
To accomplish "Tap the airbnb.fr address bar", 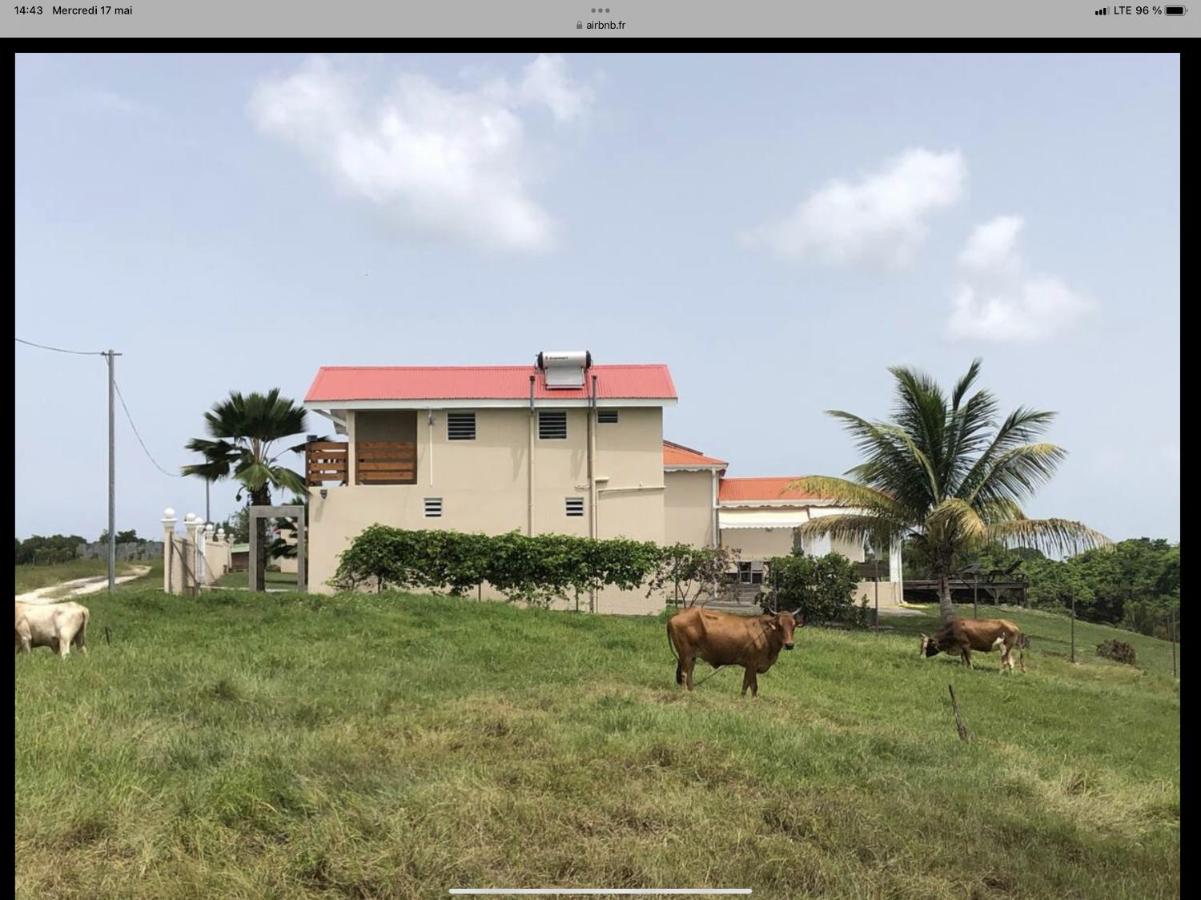I will pos(601,25).
